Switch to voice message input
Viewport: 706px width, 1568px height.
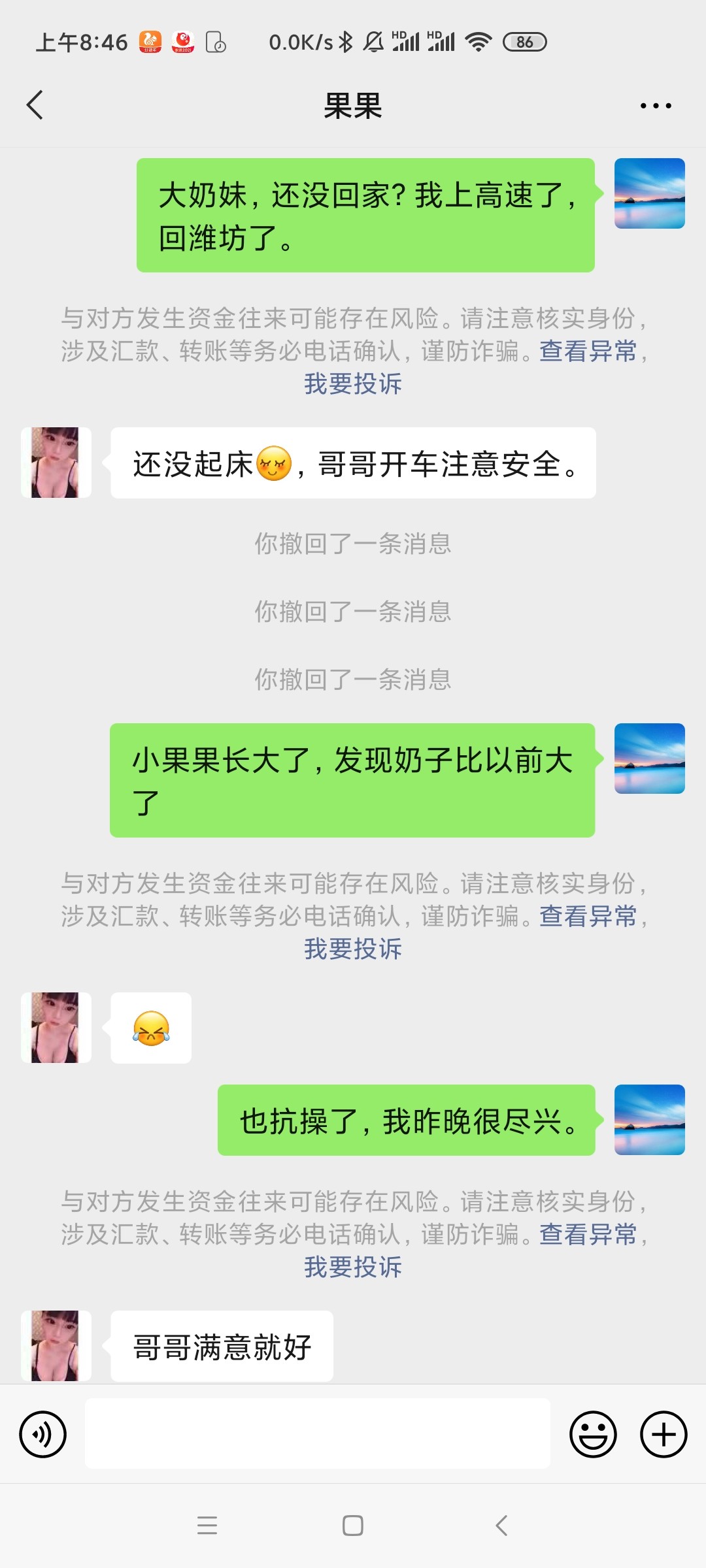[x=43, y=1434]
